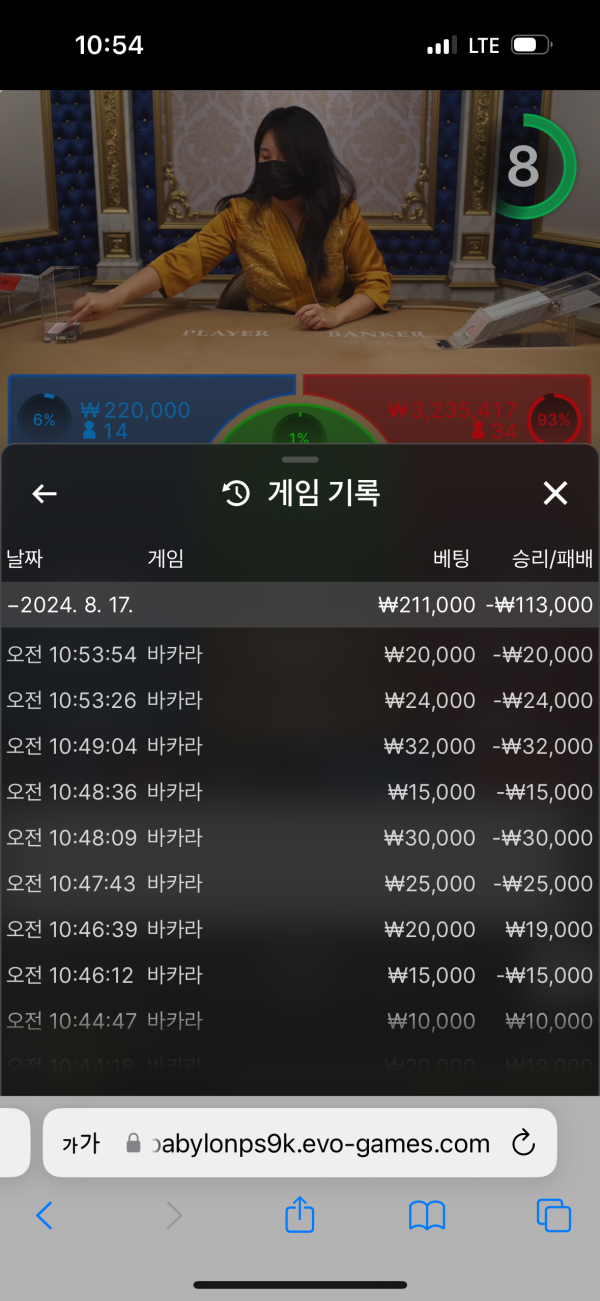Open the 오전 10:44:47 바카라 record

300,1021
